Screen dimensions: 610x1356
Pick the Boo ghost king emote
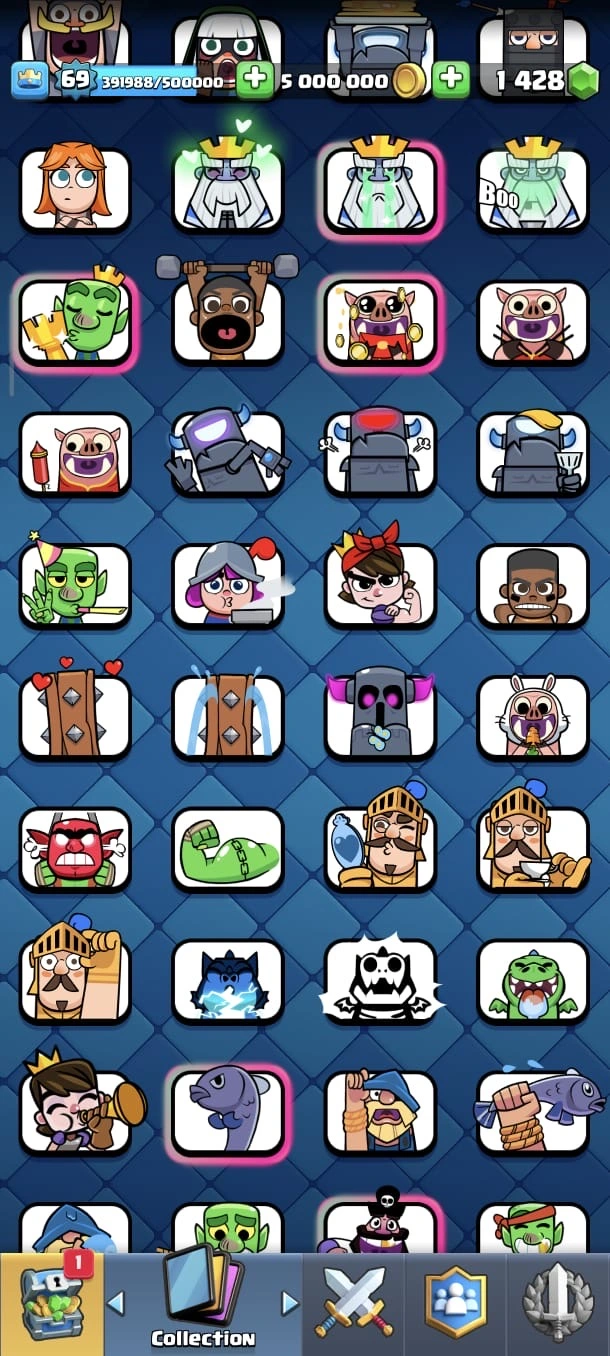pos(533,190)
